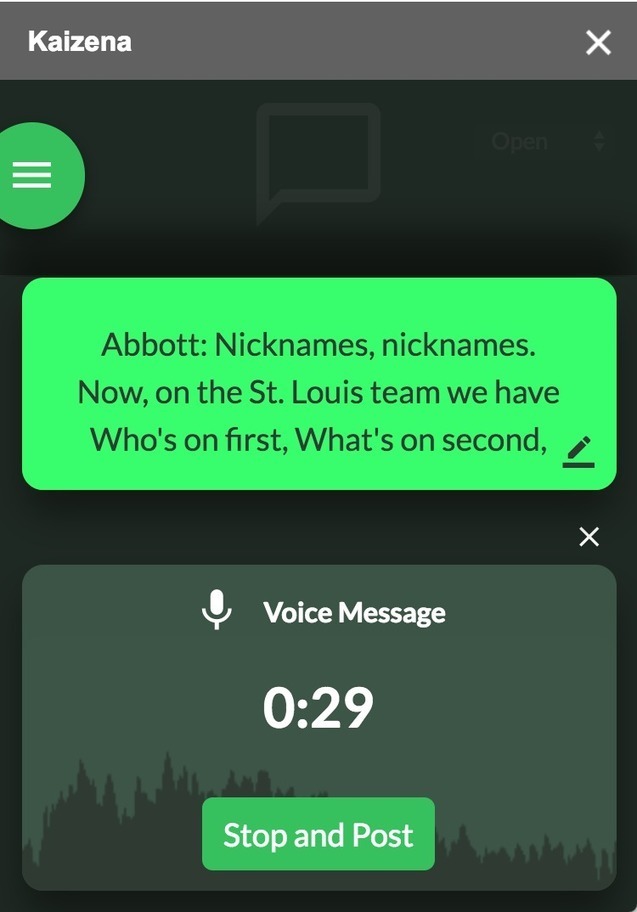This screenshot has width=637, height=912.
Task: Close the Kaizena panel
Action: tap(598, 42)
